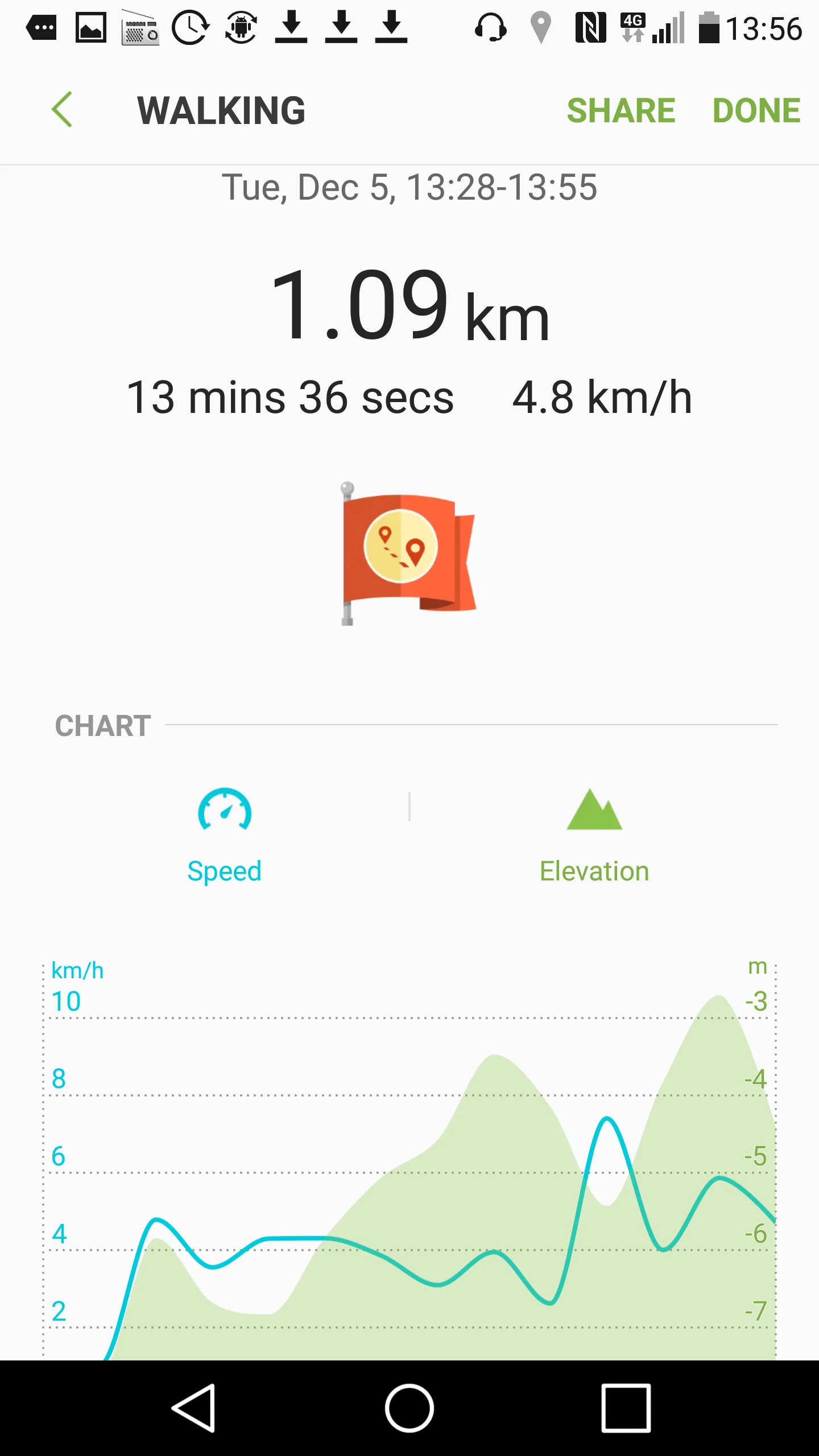Open recent apps overview
This screenshot has height=1456, width=819.
pos(626,1408)
